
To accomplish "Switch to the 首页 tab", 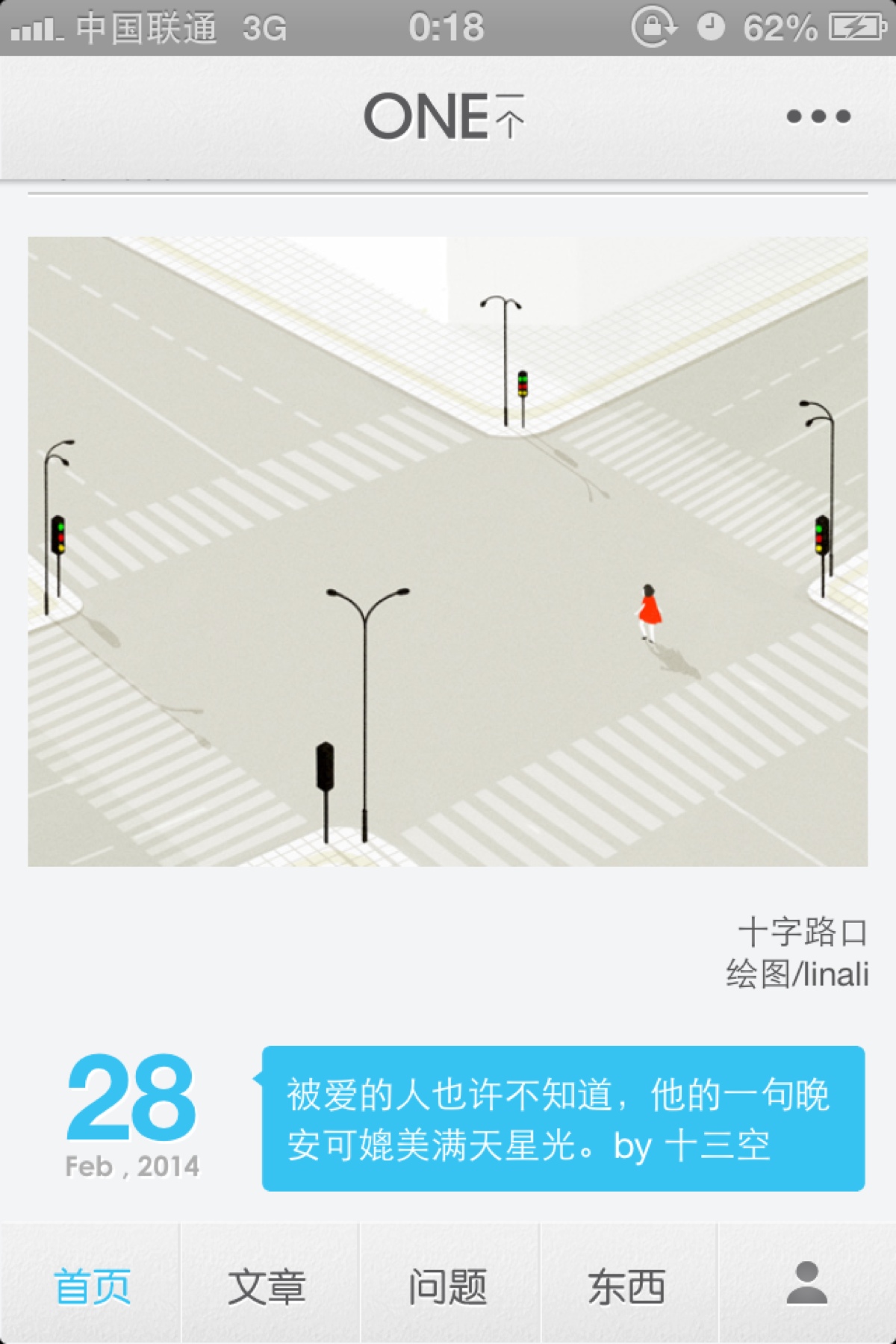I will click(91, 1286).
